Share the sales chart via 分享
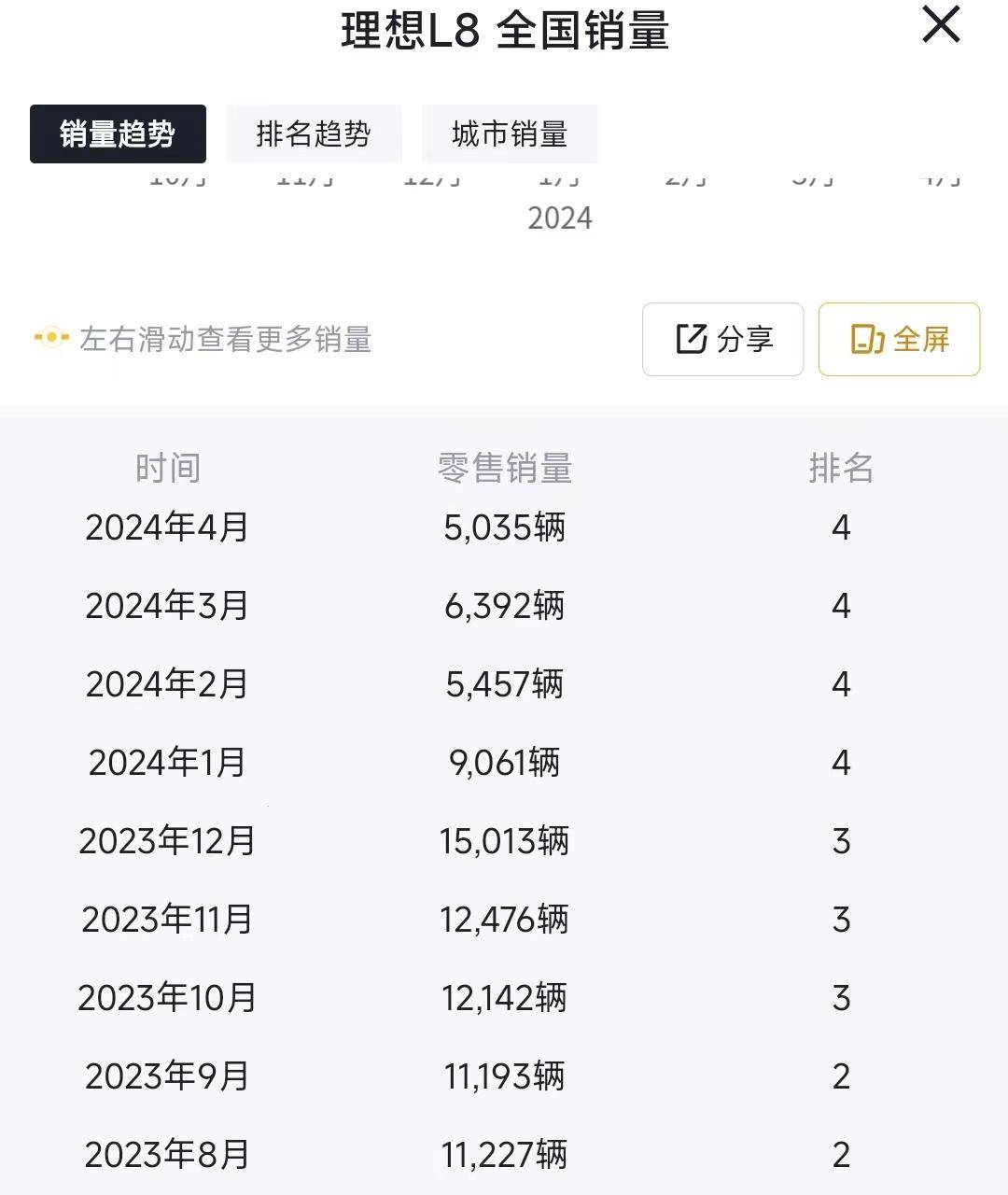This screenshot has height=1195, width=1008. (722, 340)
